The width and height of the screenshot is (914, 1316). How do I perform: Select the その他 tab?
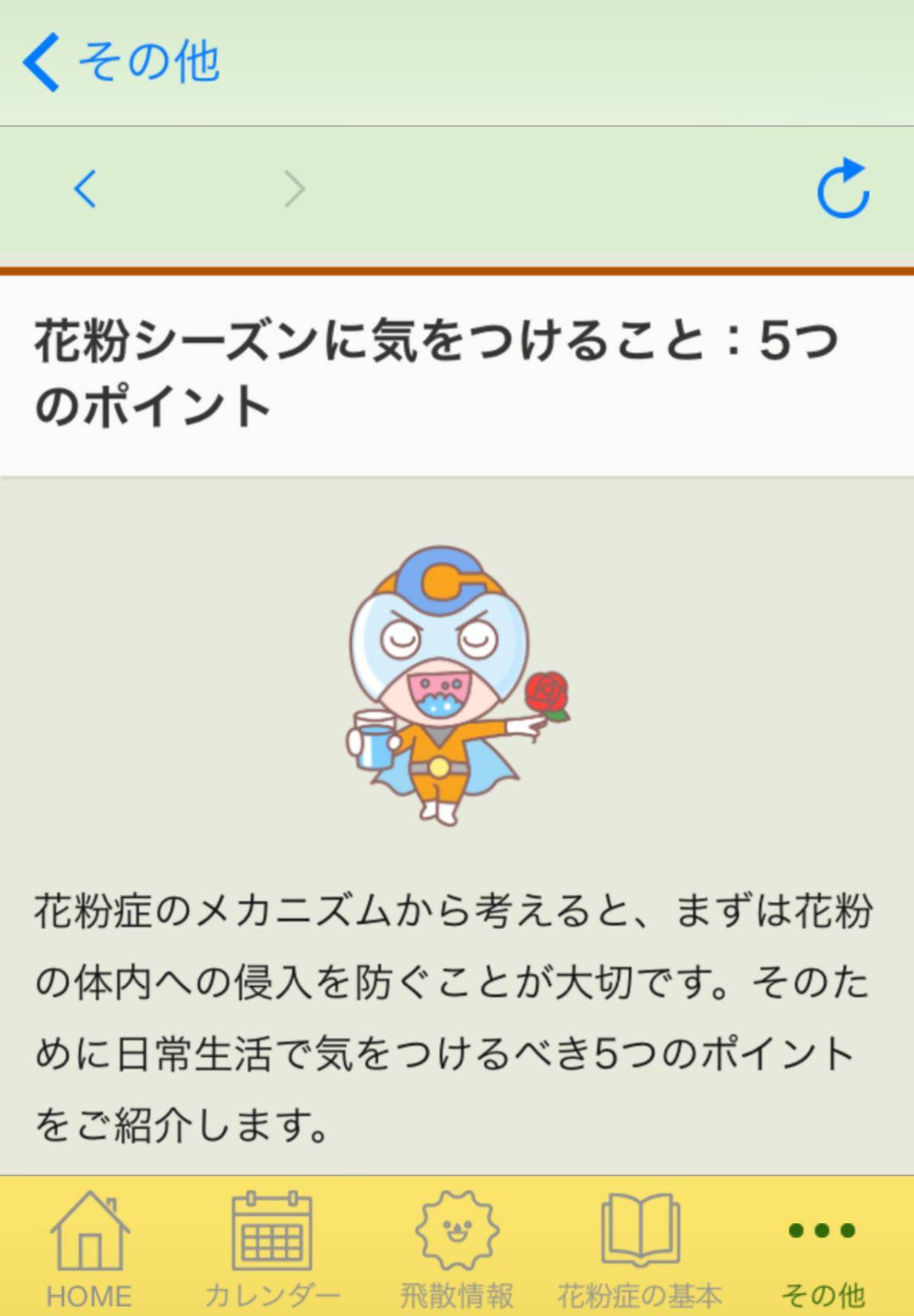pos(823,1247)
